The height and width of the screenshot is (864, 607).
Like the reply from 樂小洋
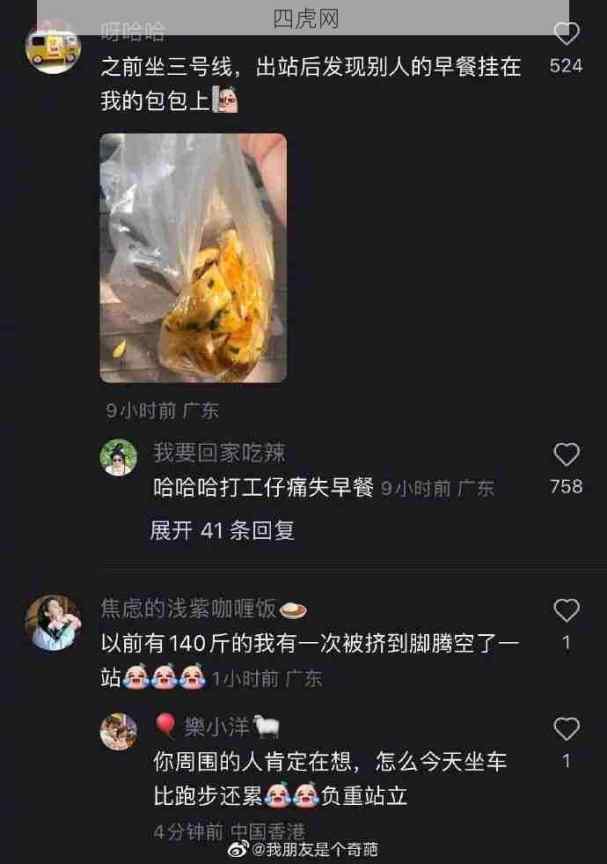(566, 730)
